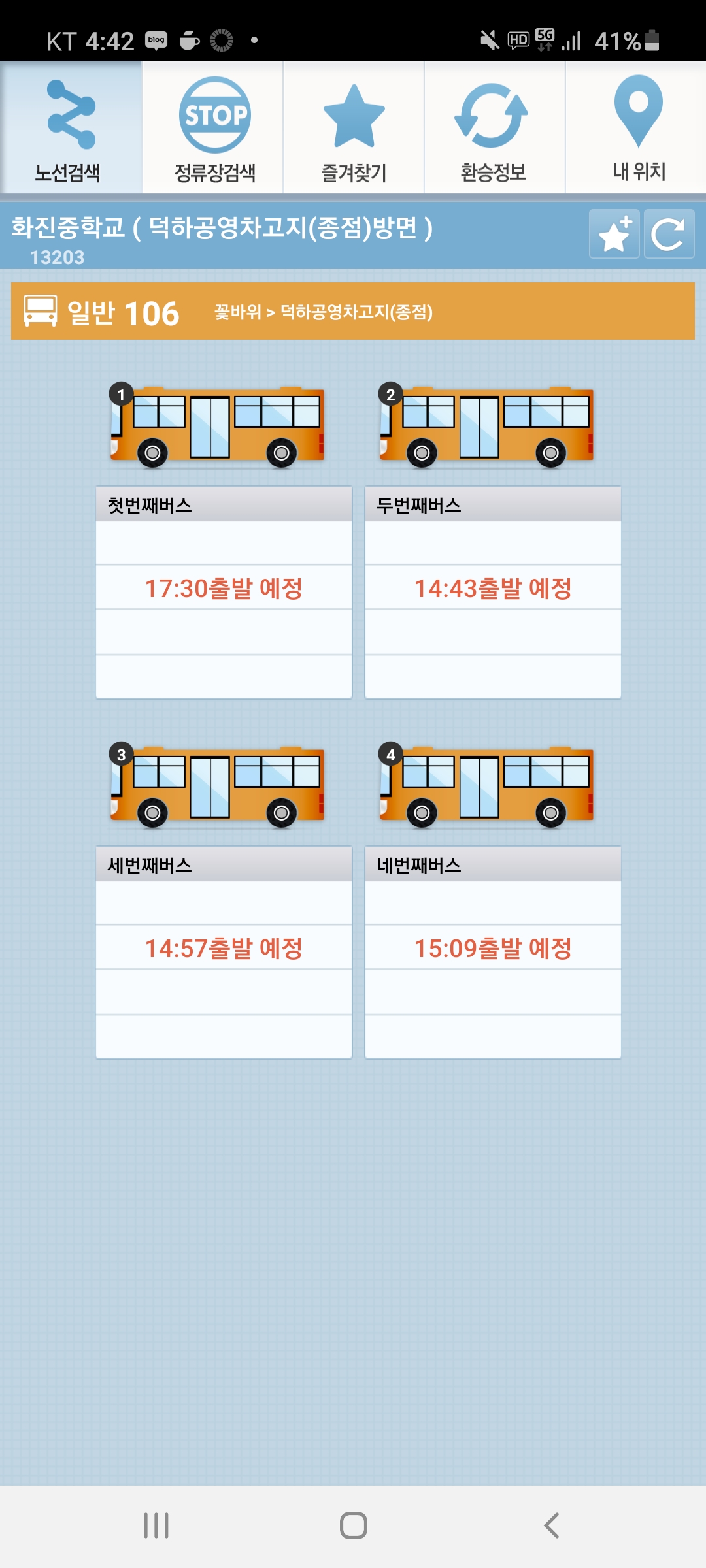The image size is (706, 1568).
Task: Open the 환승정보 transfer info tab
Action: click(494, 129)
